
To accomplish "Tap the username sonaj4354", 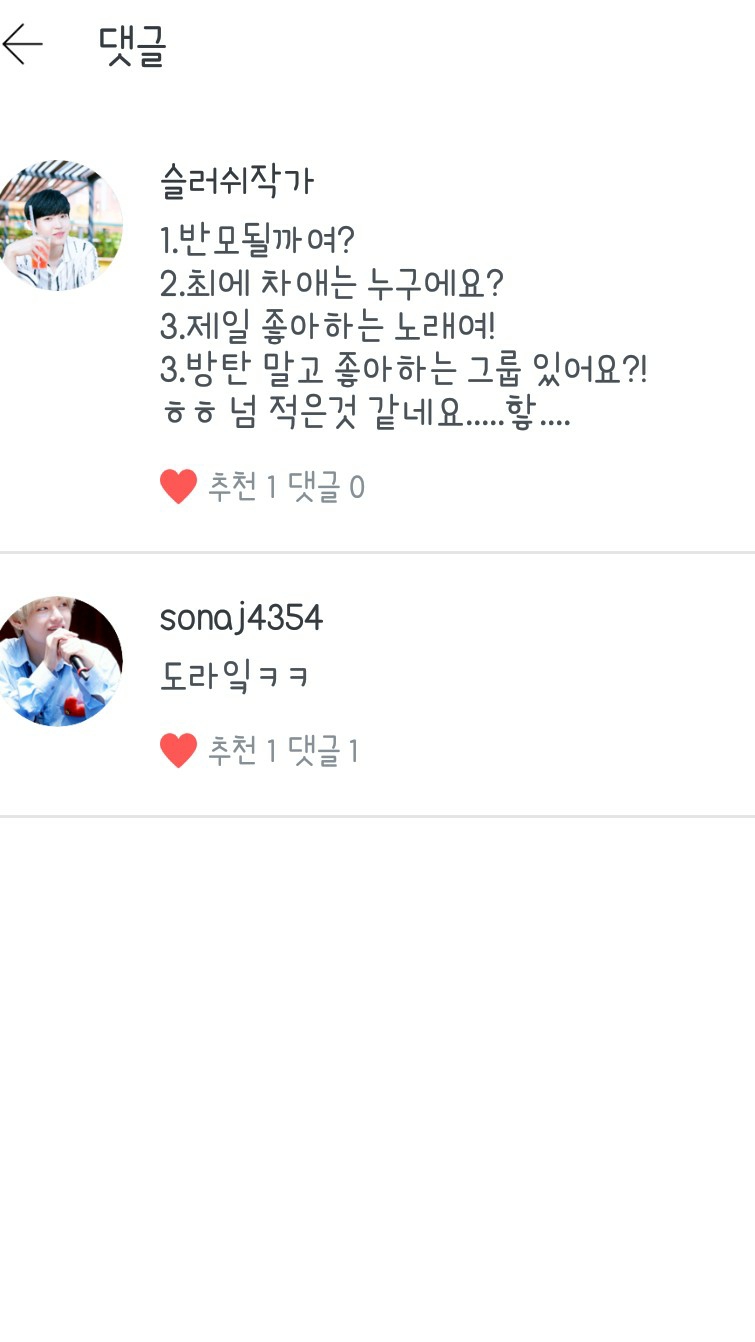I will (x=241, y=618).
